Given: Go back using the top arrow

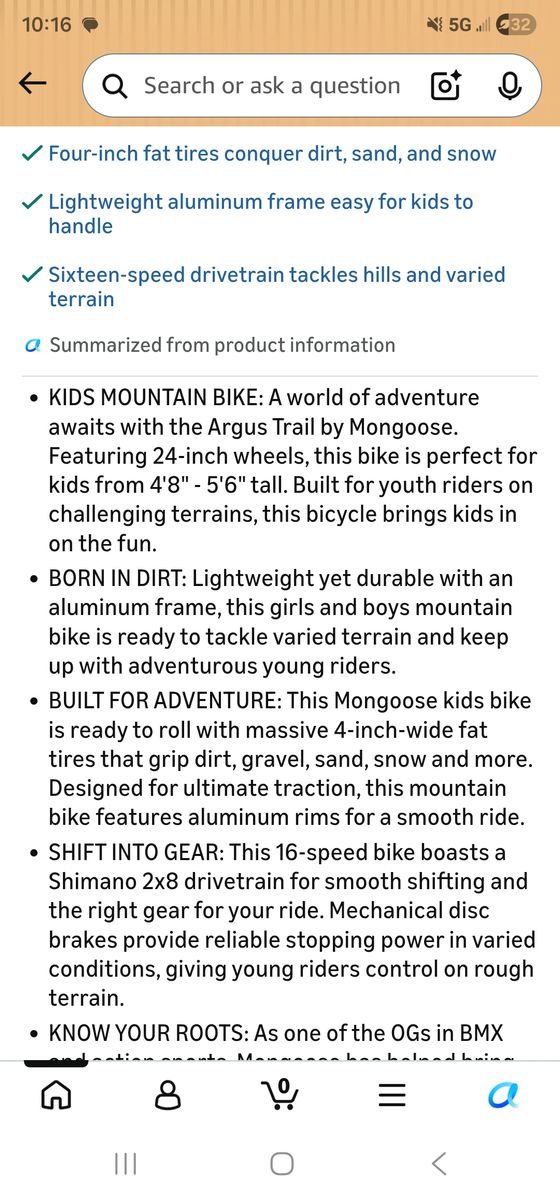Looking at the screenshot, I should (33, 85).
